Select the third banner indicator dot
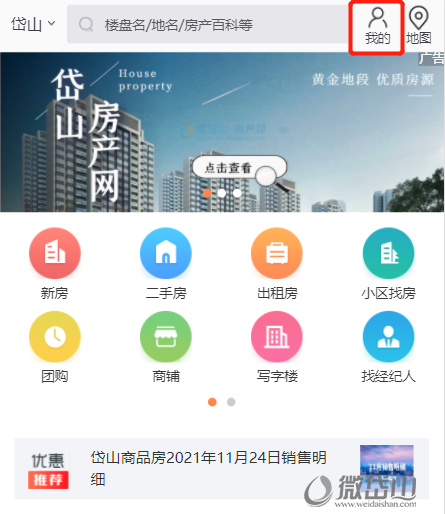 [237, 193]
